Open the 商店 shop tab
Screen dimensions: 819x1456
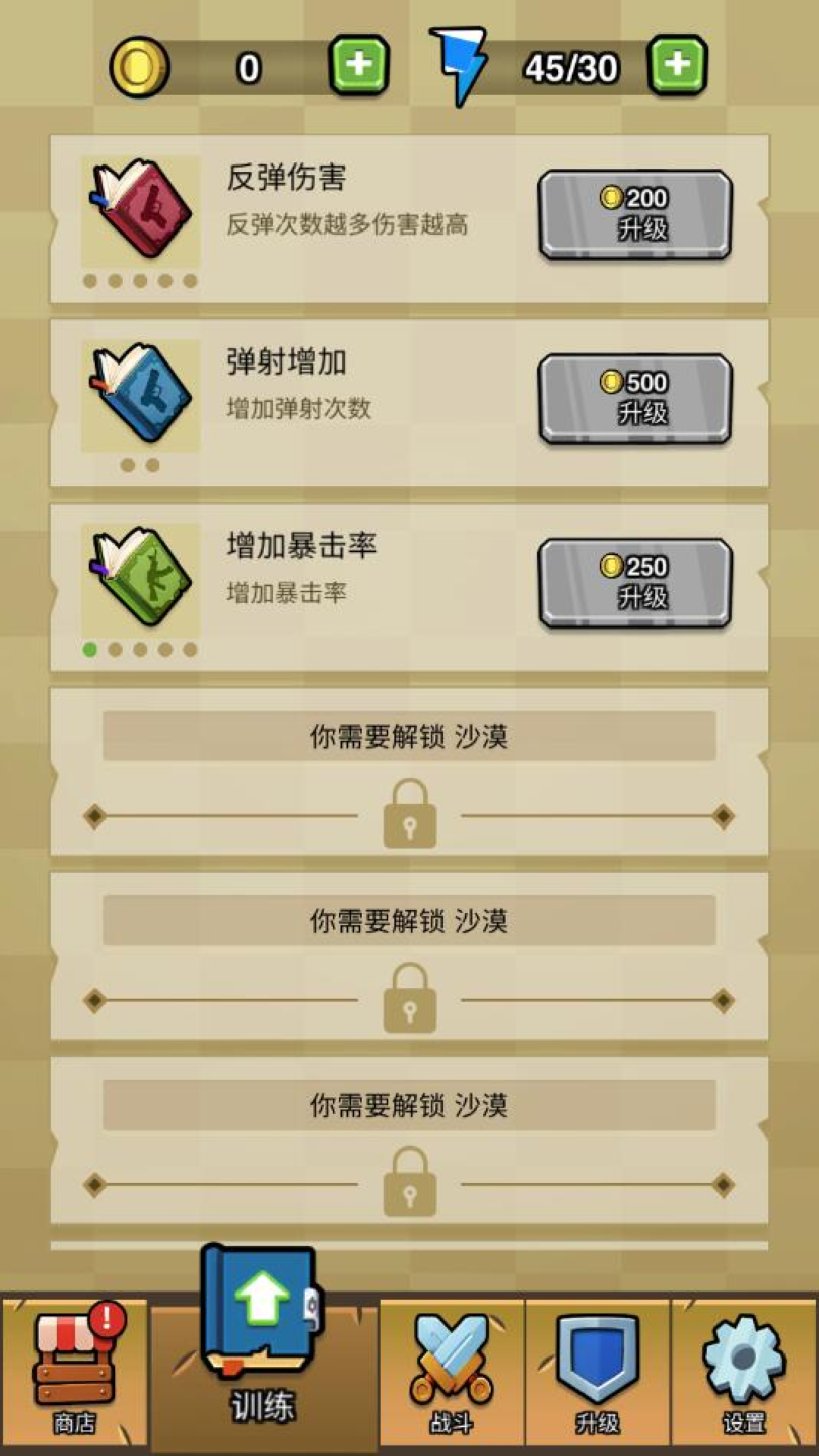coord(74,1373)
